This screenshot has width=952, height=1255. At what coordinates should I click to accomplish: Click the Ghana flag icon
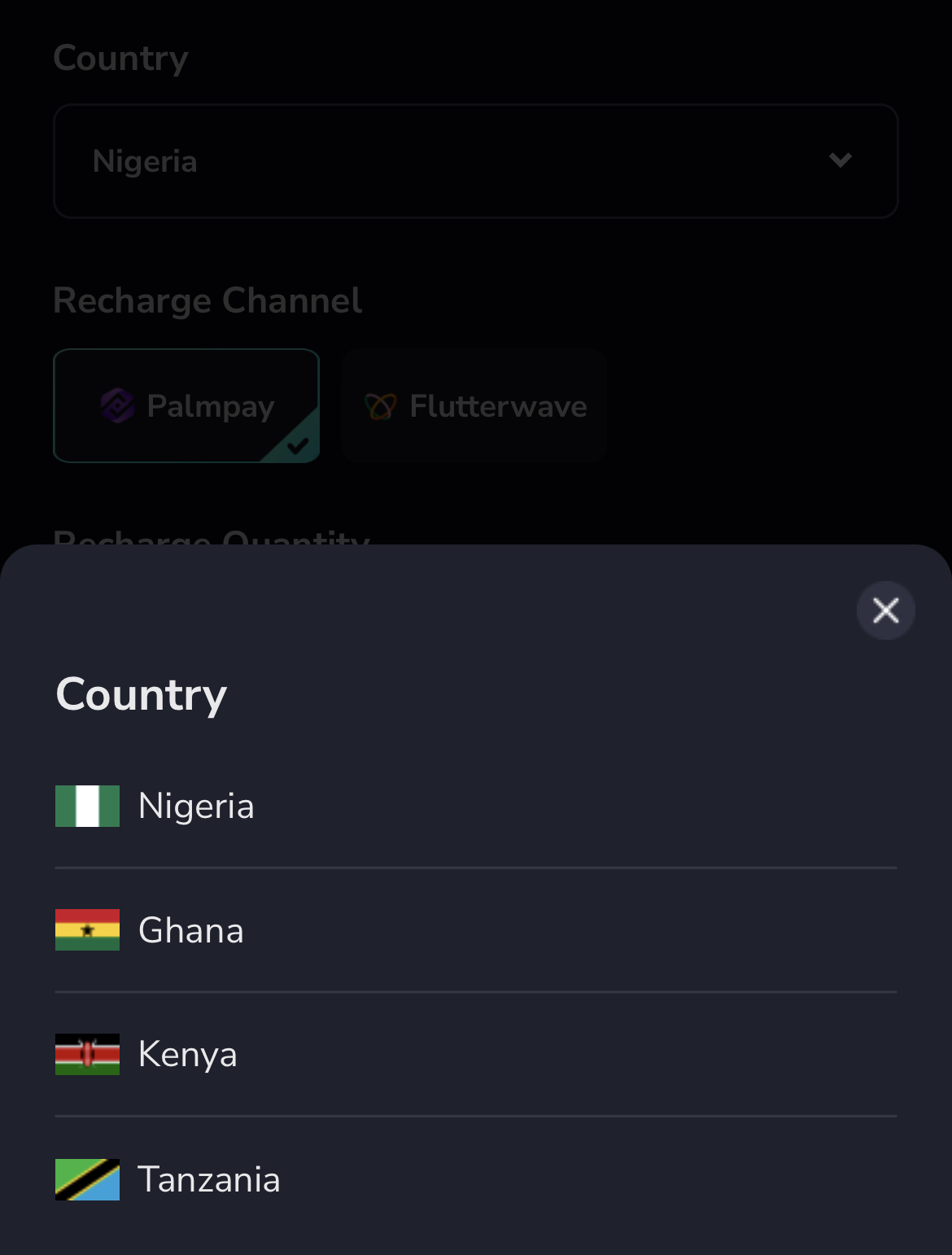[87, 930]
